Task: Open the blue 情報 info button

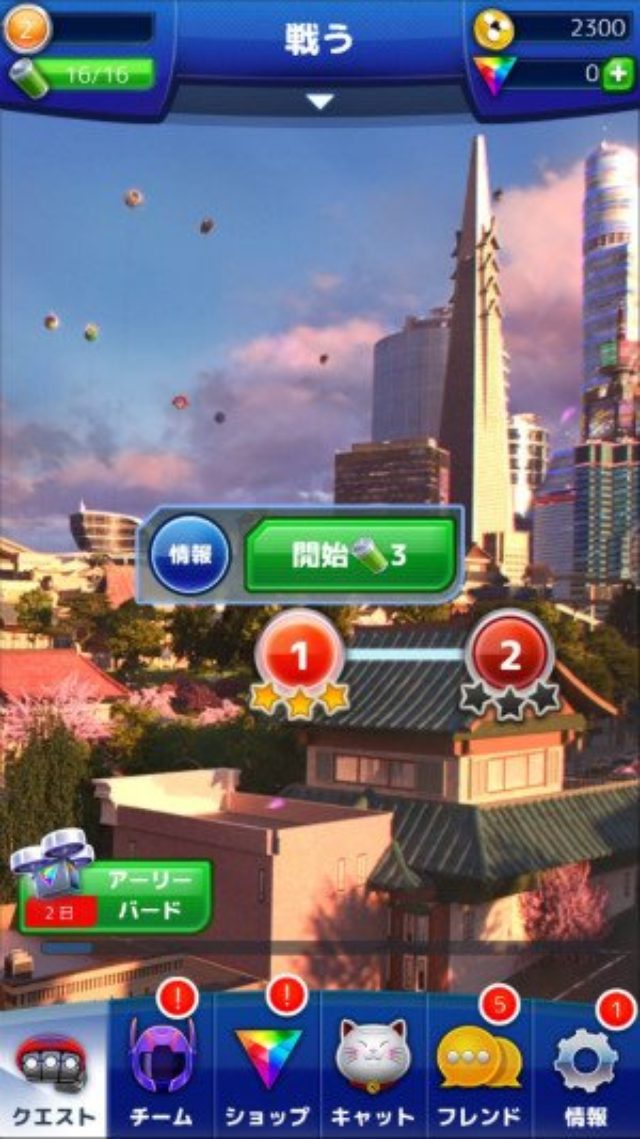Action: [190, 555]
